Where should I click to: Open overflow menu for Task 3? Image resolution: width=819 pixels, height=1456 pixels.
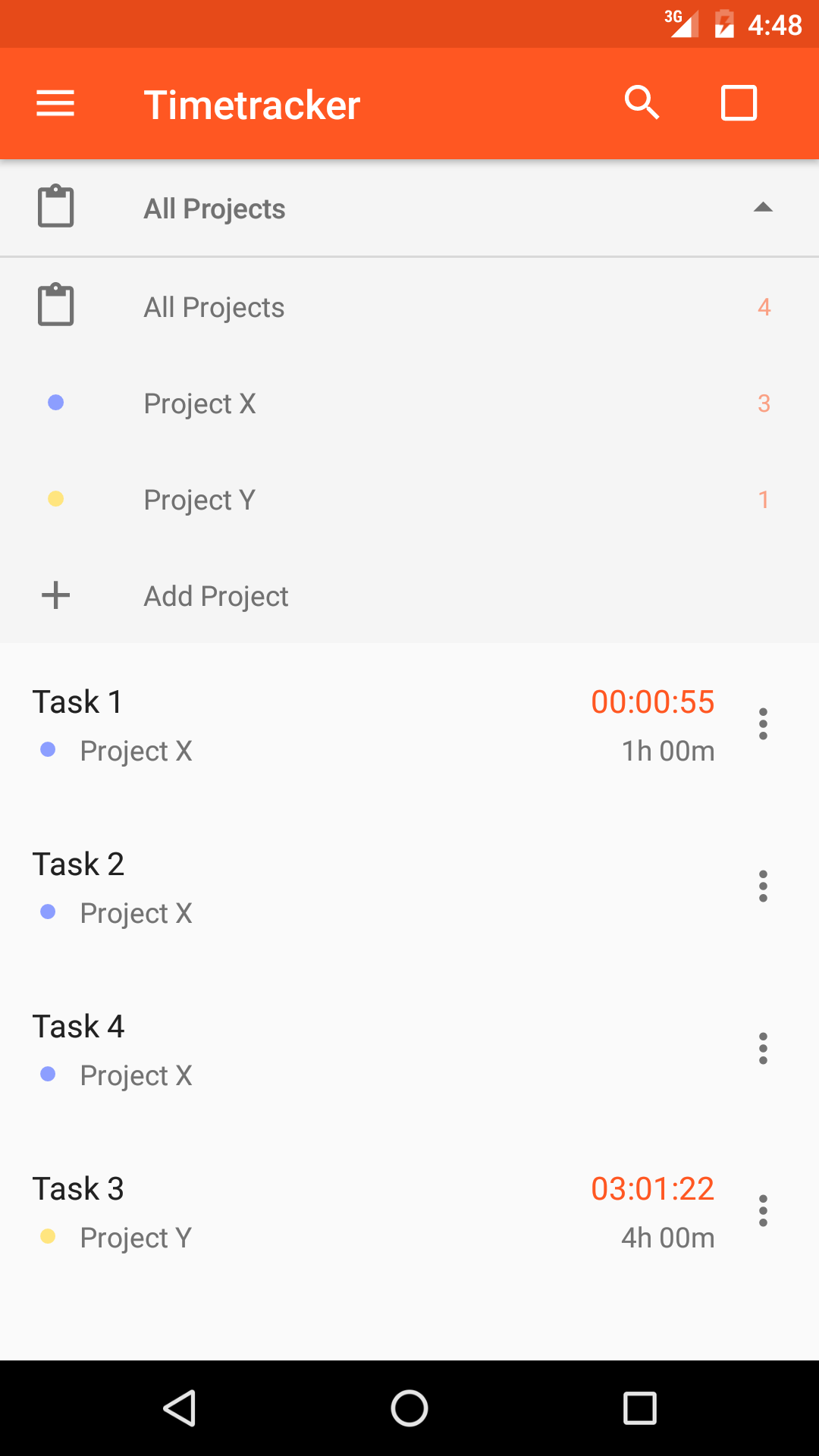click(763, 1211)
